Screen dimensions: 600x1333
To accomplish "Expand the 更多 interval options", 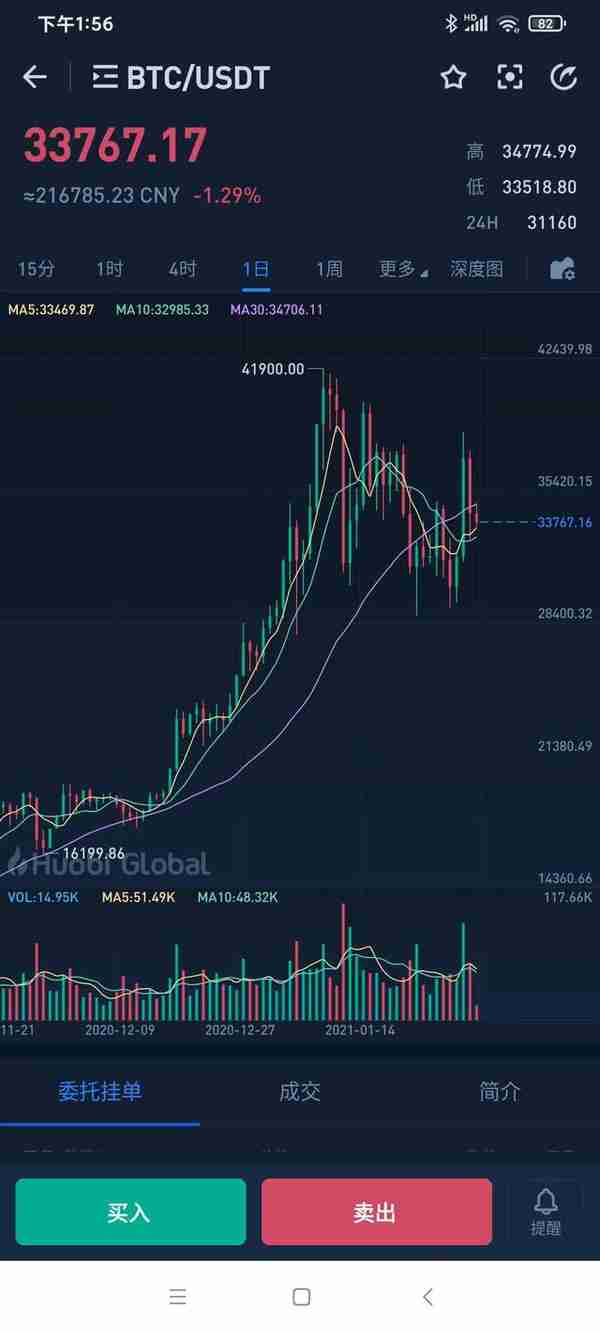I will coord(402,268).
